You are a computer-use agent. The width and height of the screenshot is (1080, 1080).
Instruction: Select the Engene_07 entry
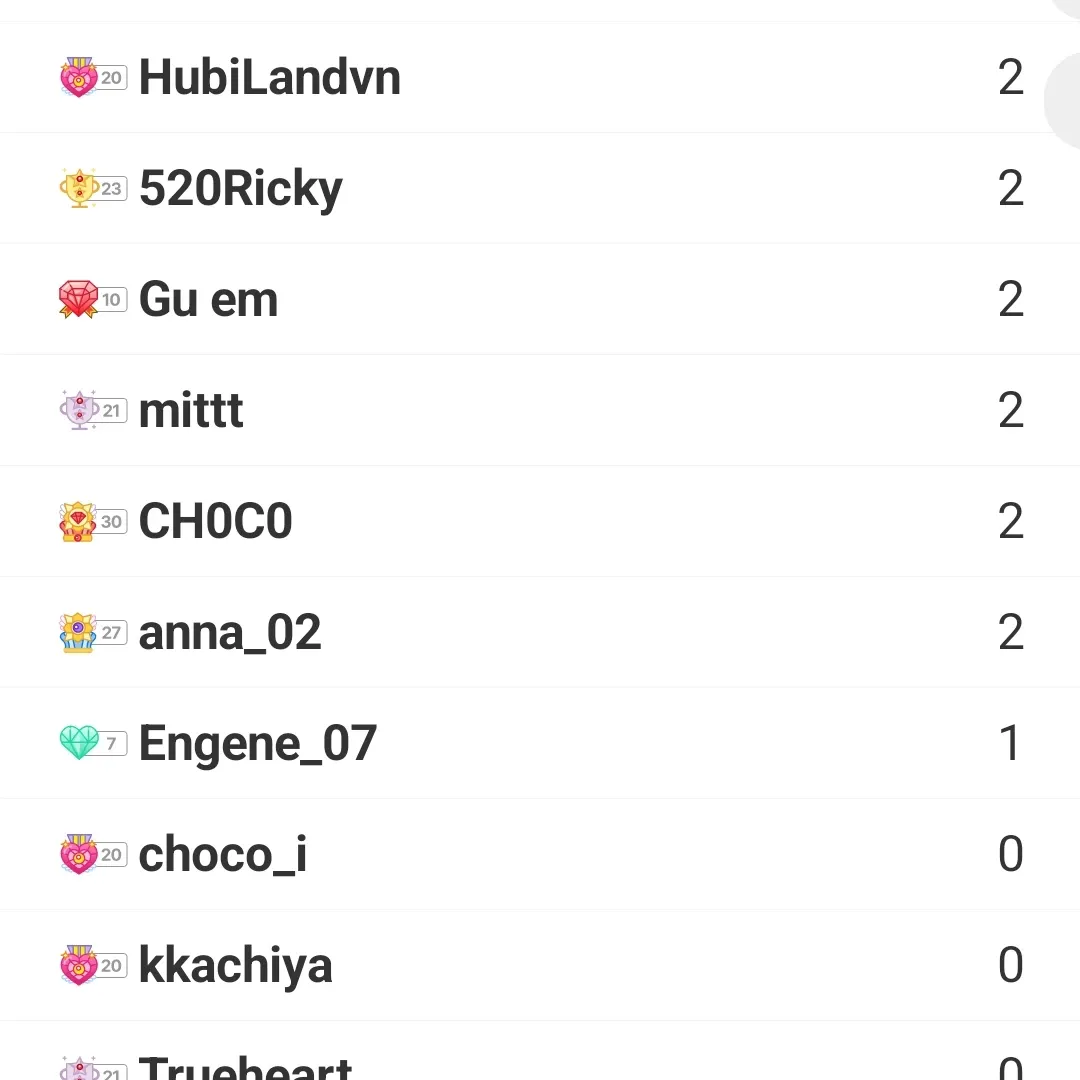click(257, 744)
